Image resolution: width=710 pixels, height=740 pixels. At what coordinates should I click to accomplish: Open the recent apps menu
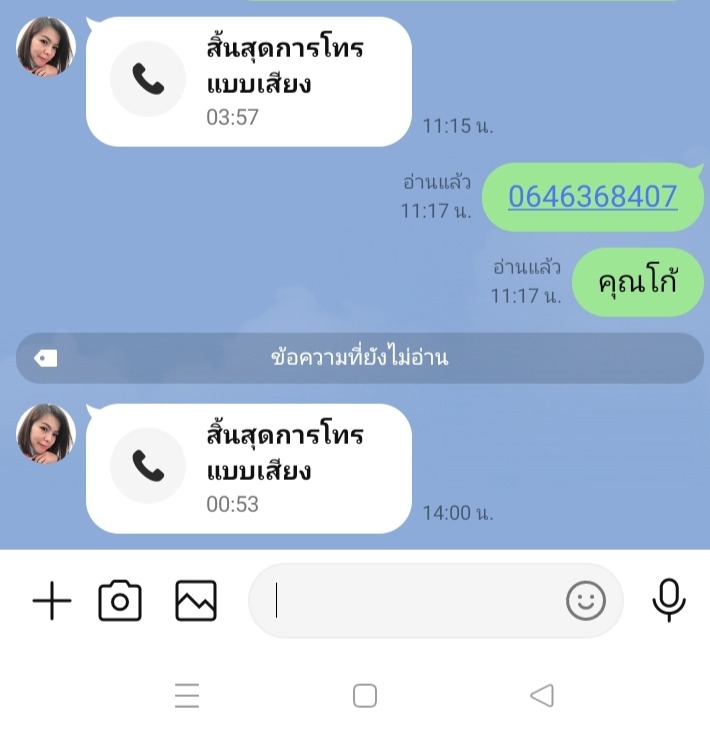point(187,695)
